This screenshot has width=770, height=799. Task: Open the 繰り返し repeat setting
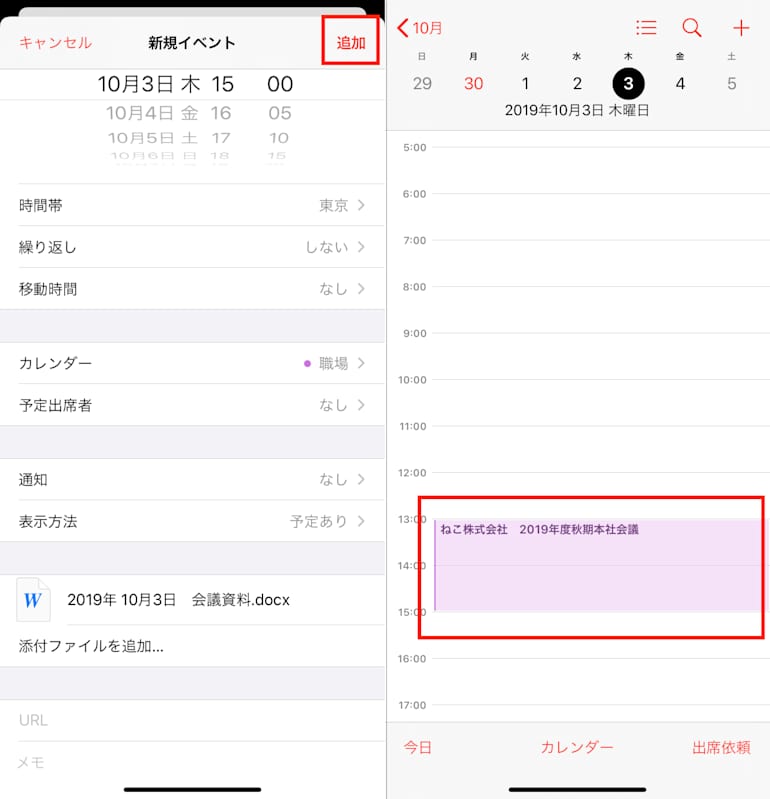(x=192, y=247)
